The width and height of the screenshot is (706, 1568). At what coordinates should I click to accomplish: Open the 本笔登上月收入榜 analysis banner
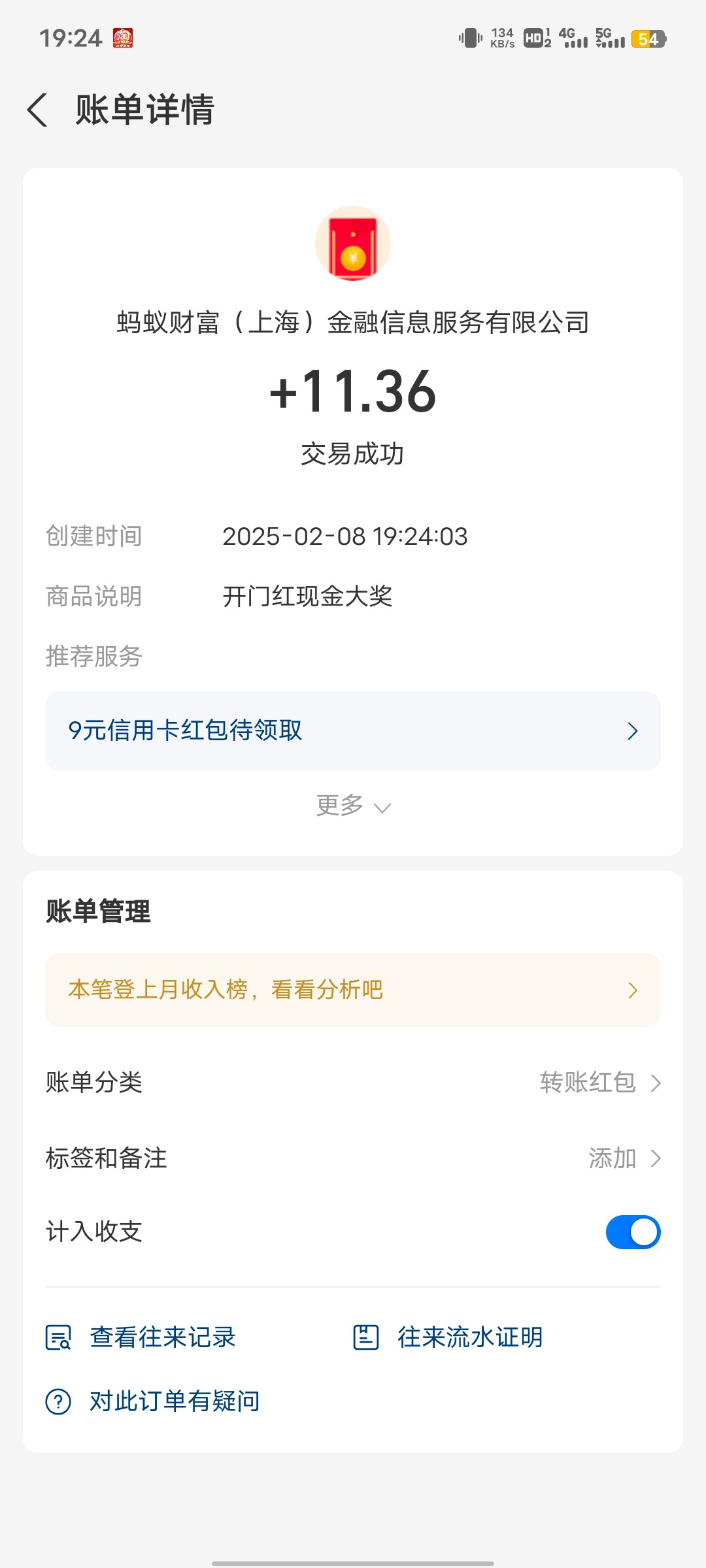tap(353, 990)
